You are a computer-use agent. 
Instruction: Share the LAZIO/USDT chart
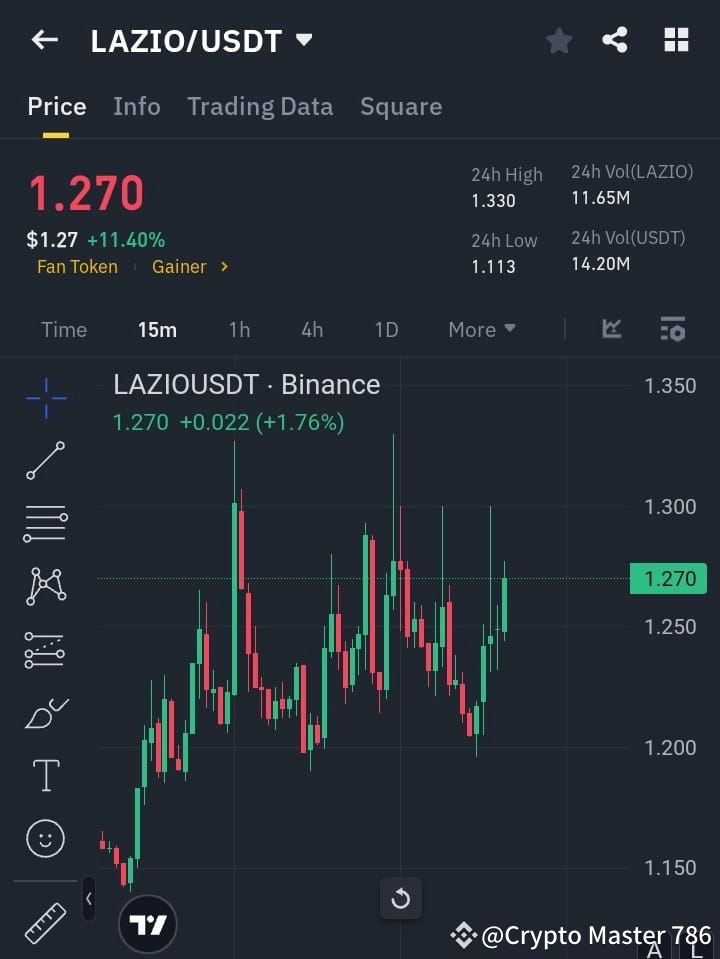[616, 40]
